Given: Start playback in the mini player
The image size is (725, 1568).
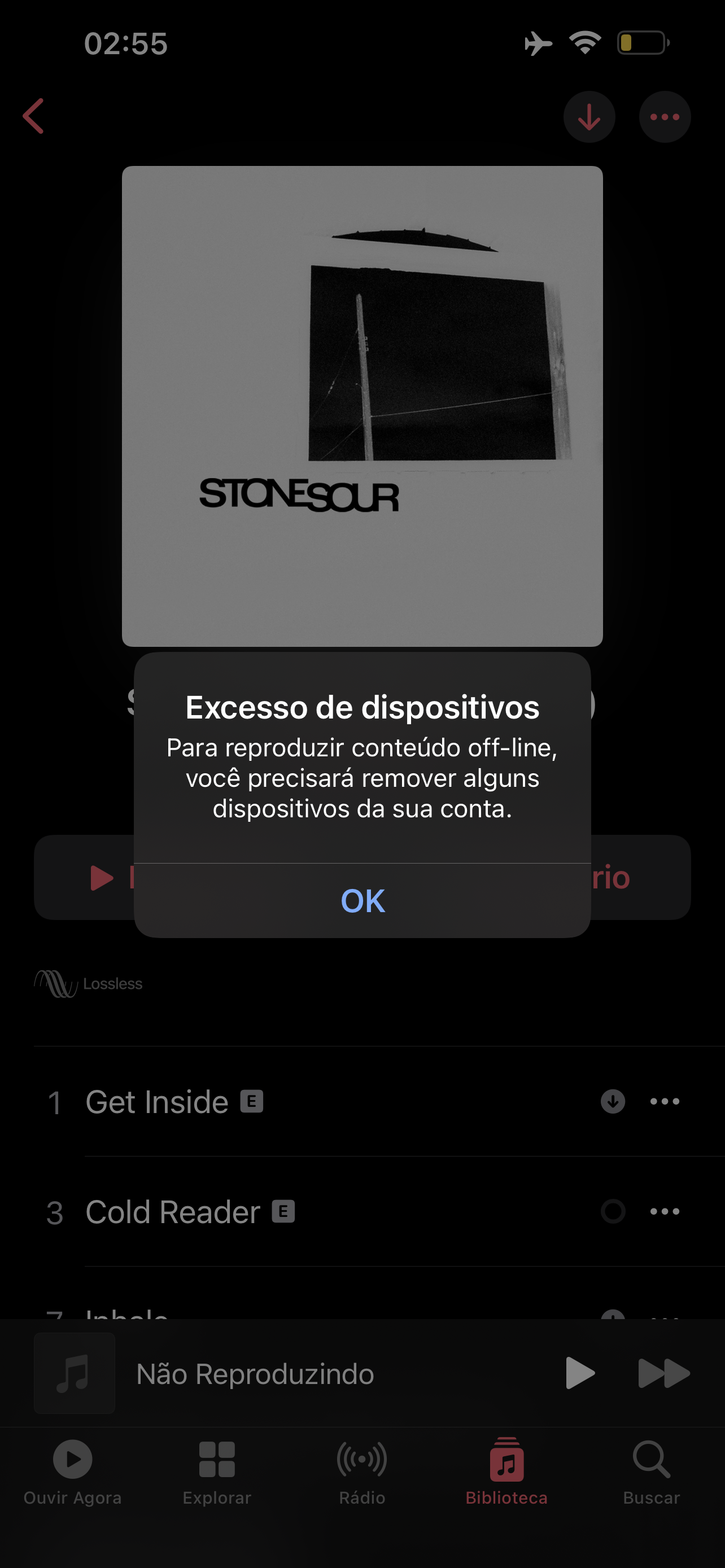Looking at the screenshot, I should pos(579,1373).
